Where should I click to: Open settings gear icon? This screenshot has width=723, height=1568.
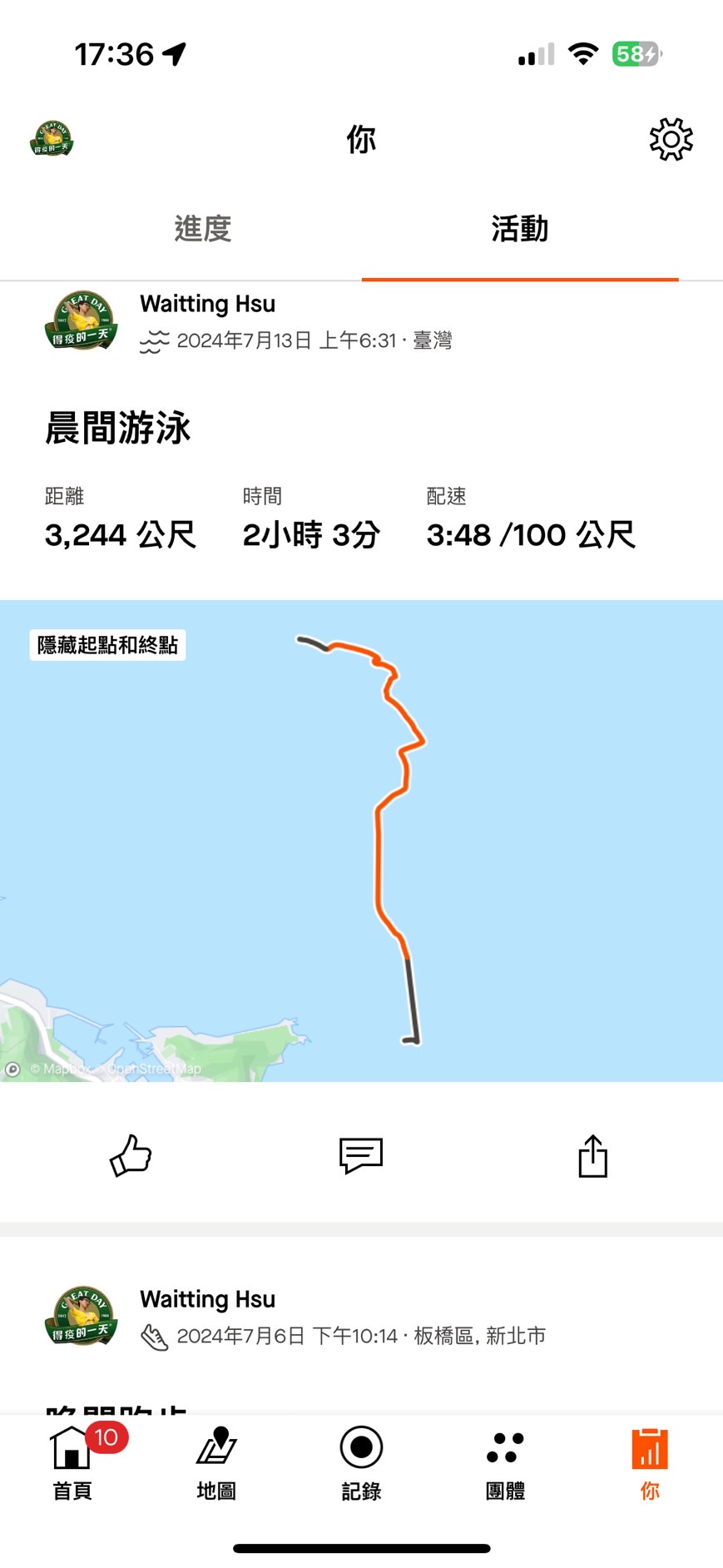(671, 139)
